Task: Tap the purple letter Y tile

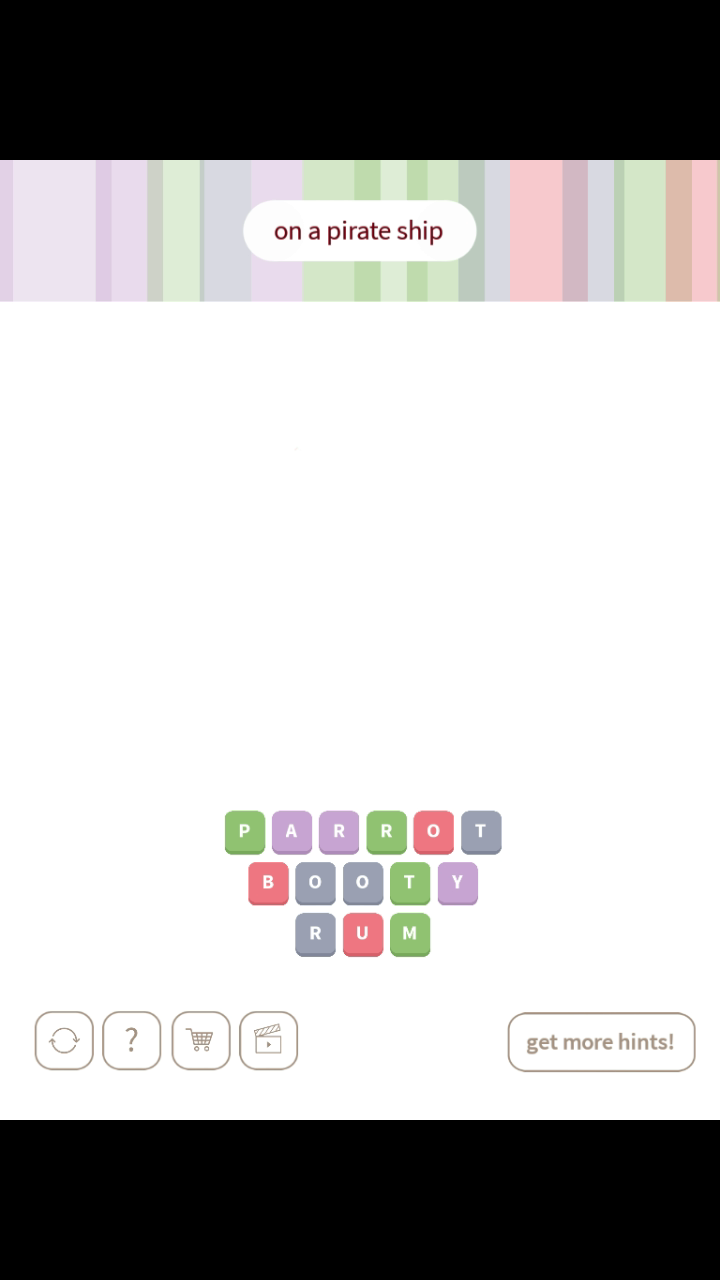Action: (x=457, y=882)
